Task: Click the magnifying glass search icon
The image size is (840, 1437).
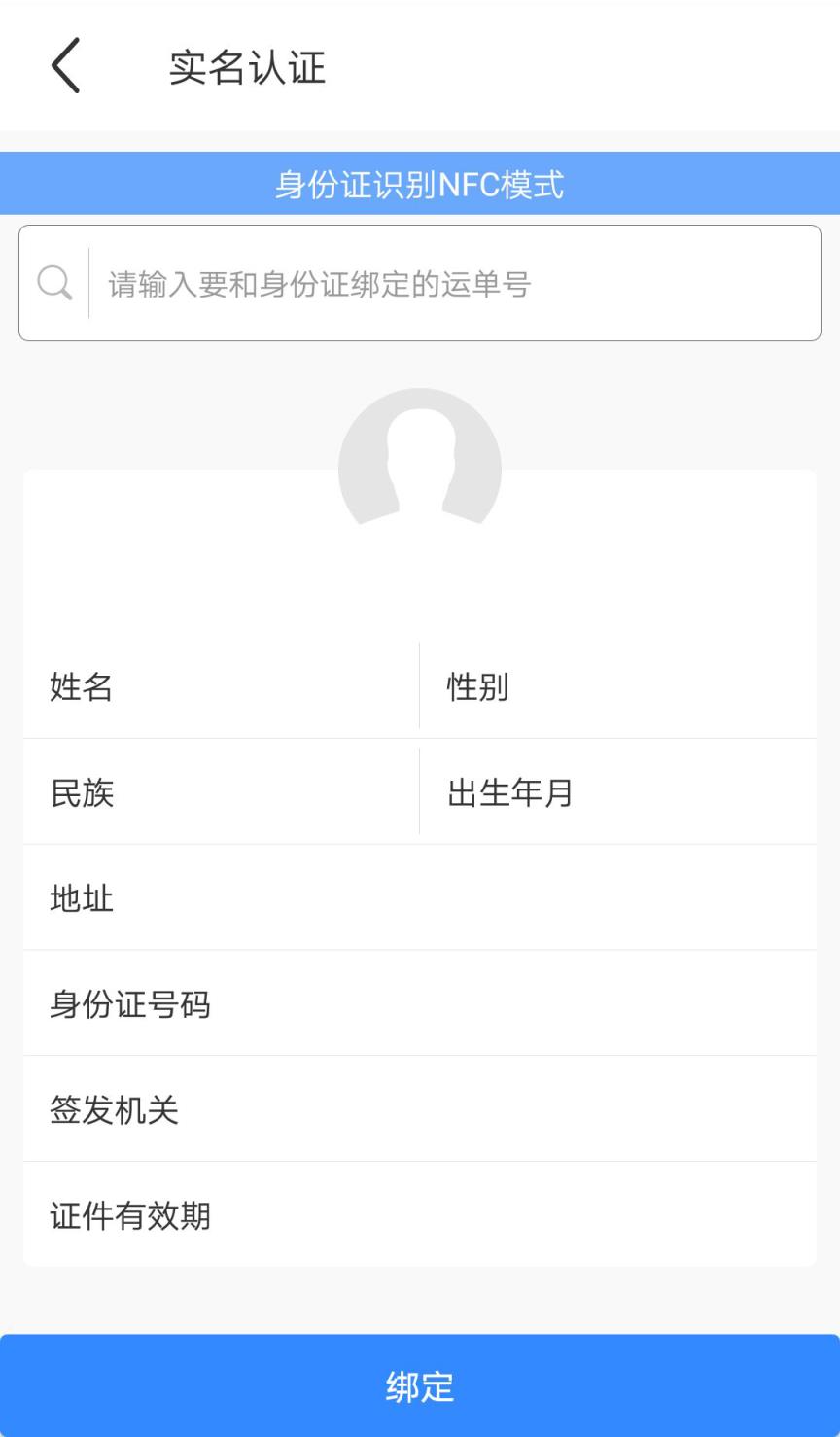Action: [54, 281]
